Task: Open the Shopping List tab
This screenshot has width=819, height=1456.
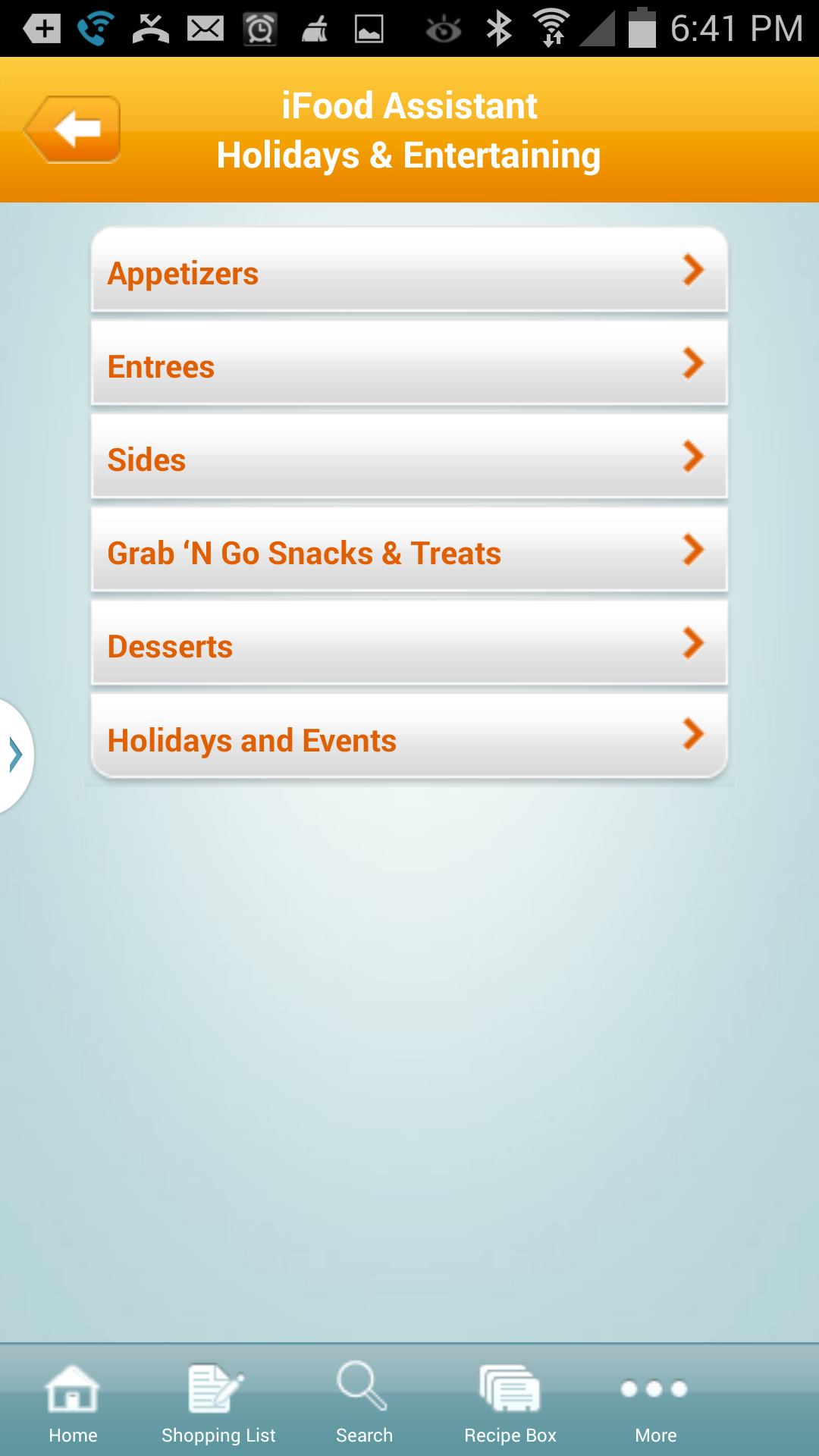Action: [x=218, y=1403]
